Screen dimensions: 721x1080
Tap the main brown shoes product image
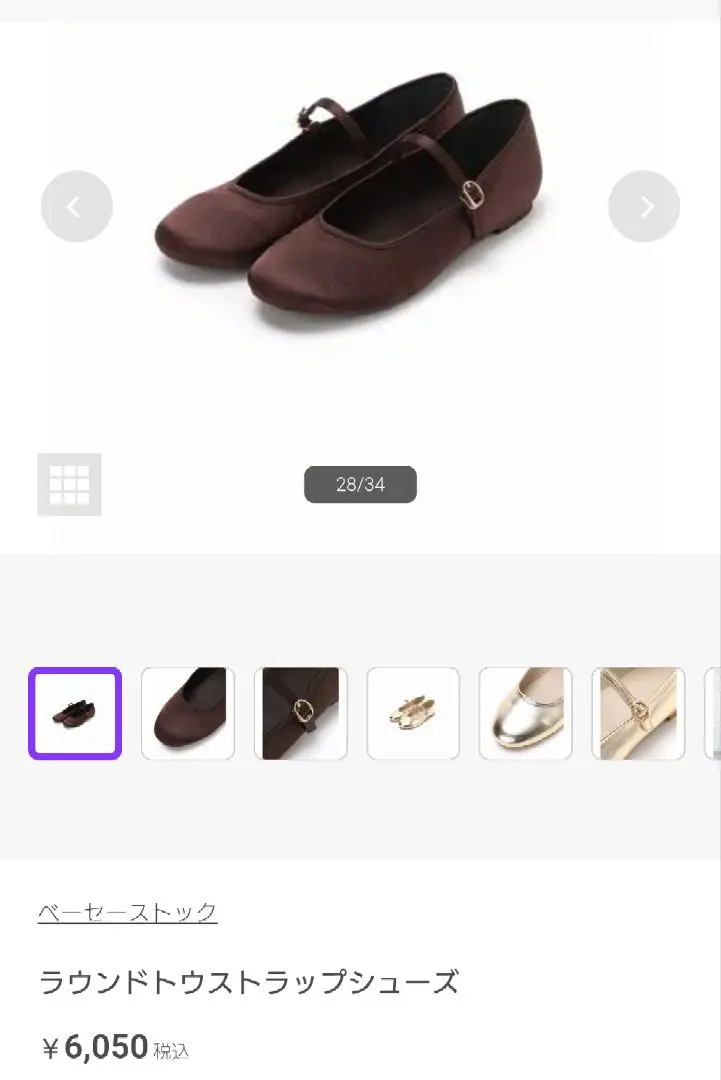360,200
